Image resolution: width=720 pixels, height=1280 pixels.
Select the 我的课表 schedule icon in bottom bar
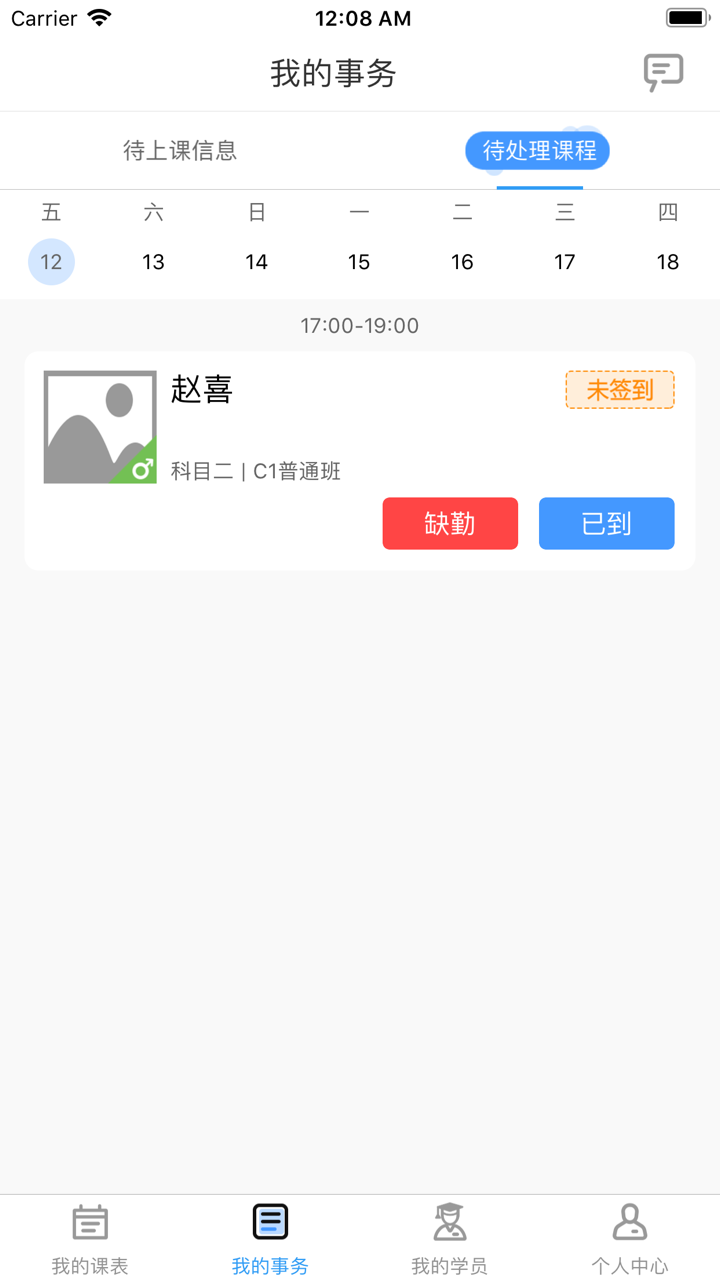pos(89,1222)
